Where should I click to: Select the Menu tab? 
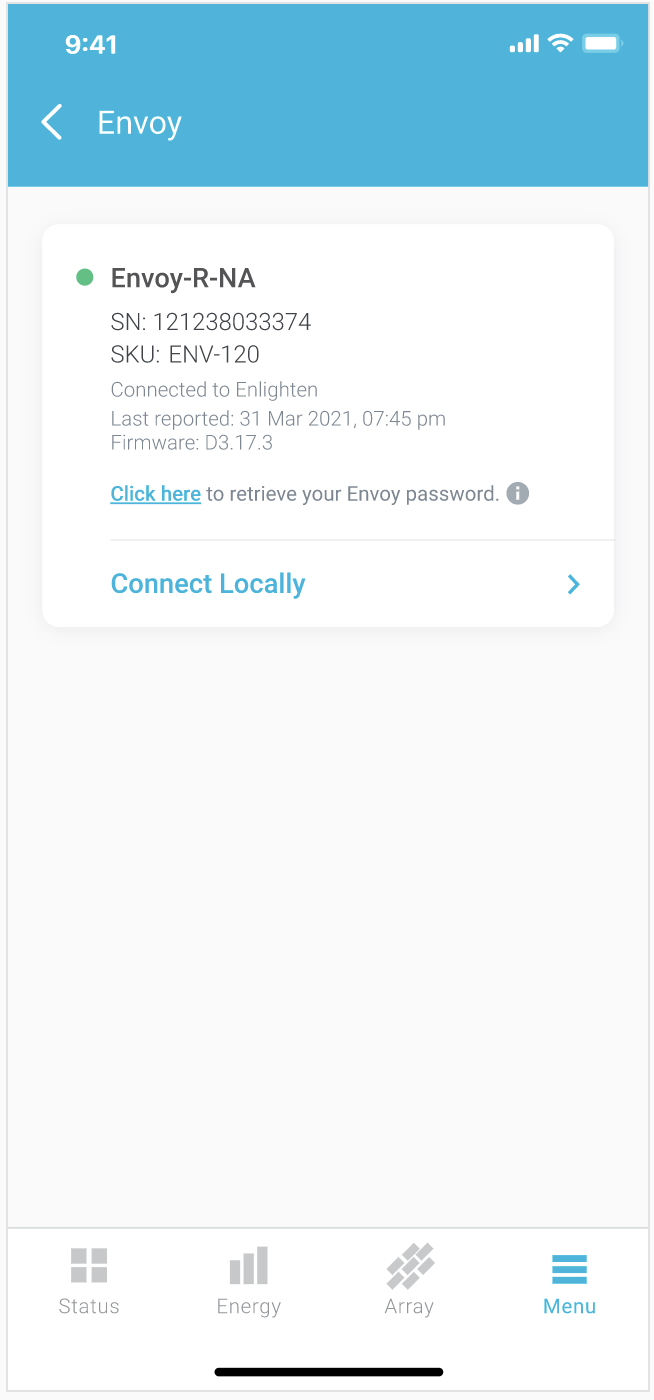click(x=569, y=1280)
